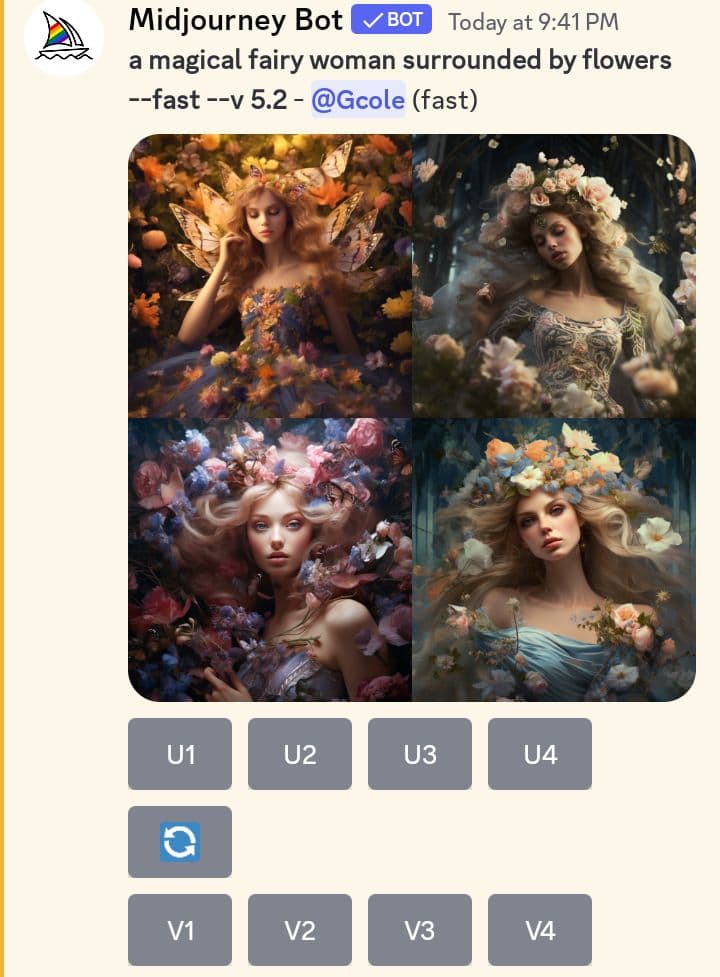Select U2 to upscale second image
Image resolution: width=720 pixels, height=977 pixels.
pos(300,754)
